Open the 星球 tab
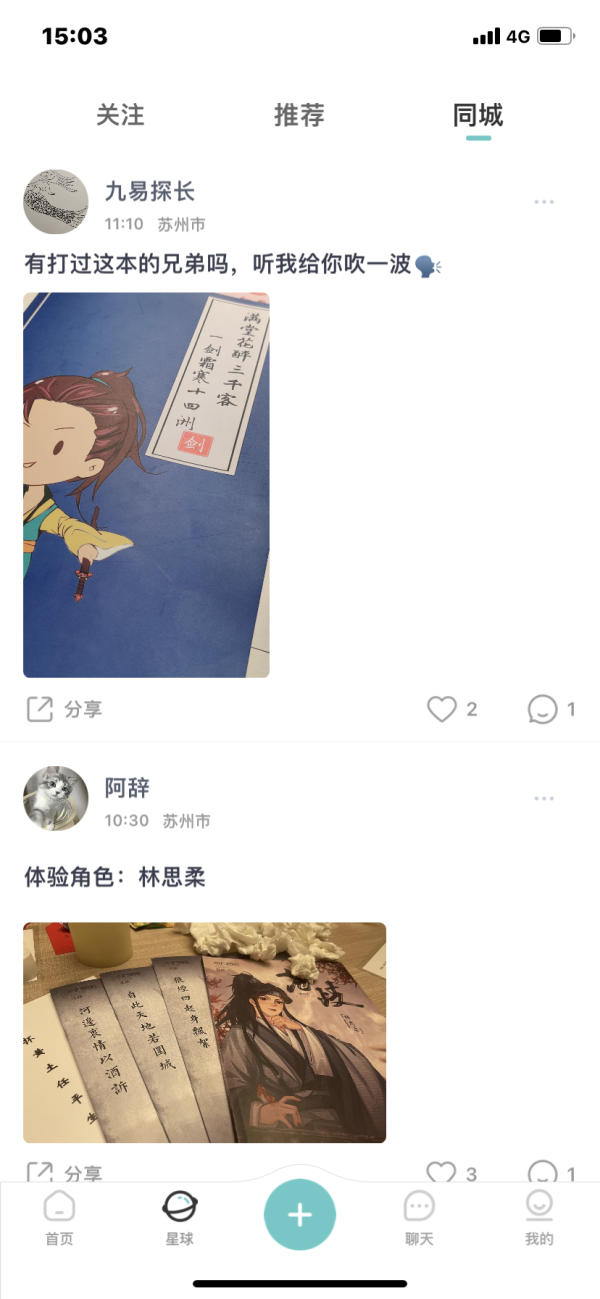Image resolution: width=600 pixels, height=1299 pixels. pyautogui.click(x=179, y=1218)
